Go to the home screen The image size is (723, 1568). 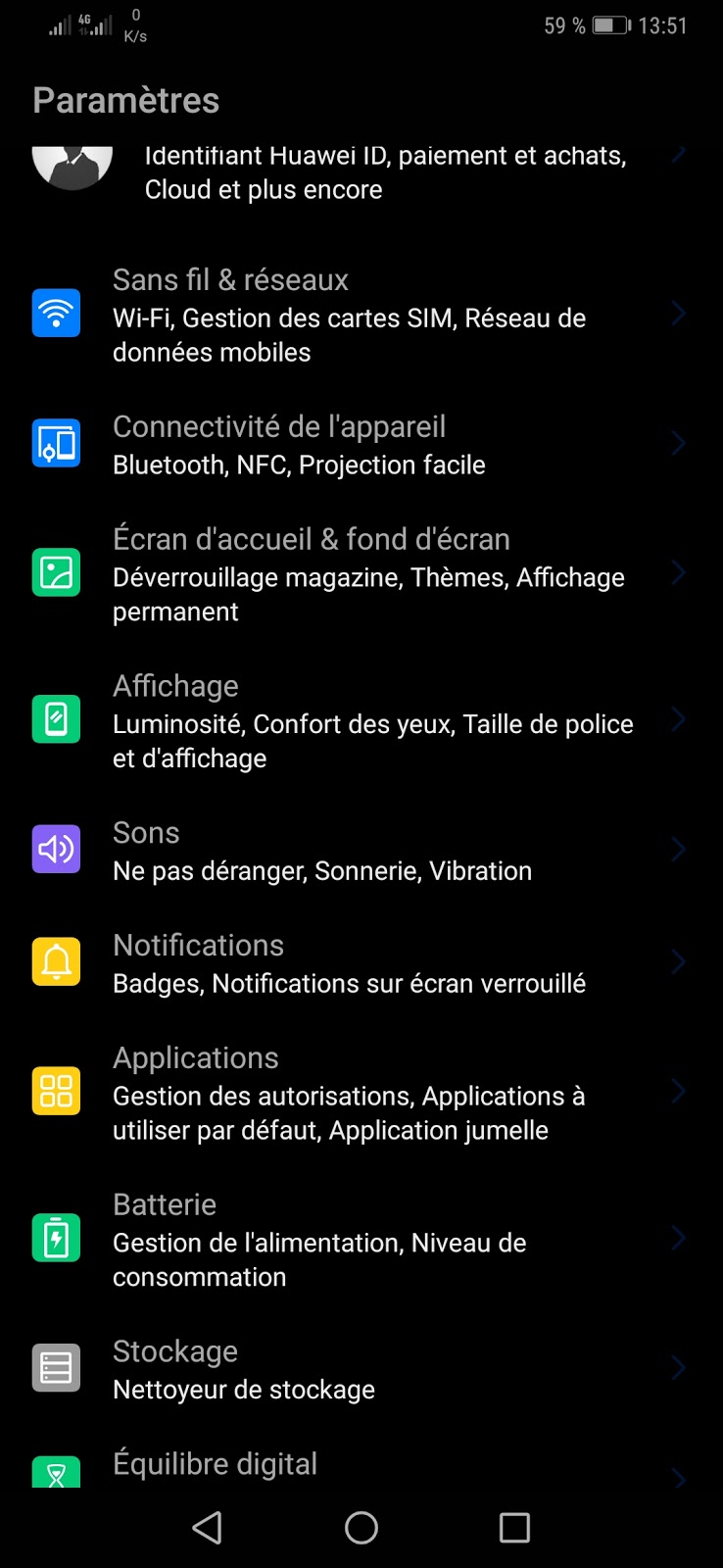361,1527
